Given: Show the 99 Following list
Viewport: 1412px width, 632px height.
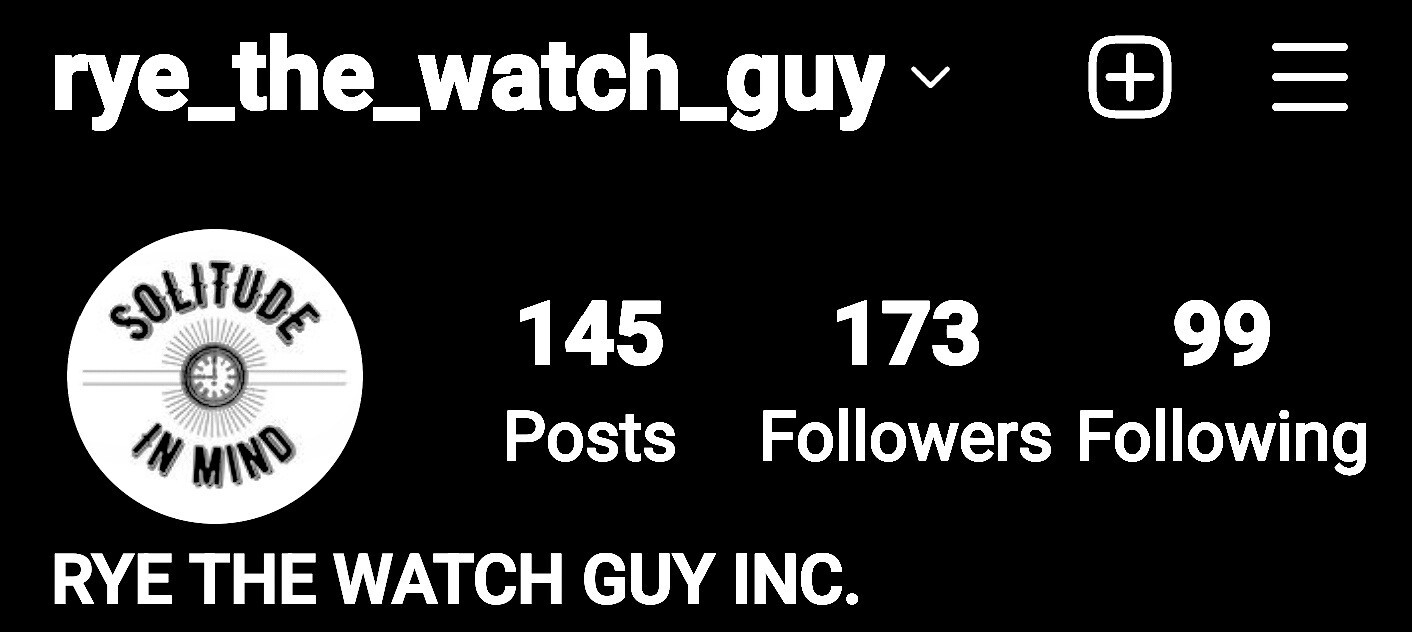Looking at the screenshot, I should (1221, 380).
